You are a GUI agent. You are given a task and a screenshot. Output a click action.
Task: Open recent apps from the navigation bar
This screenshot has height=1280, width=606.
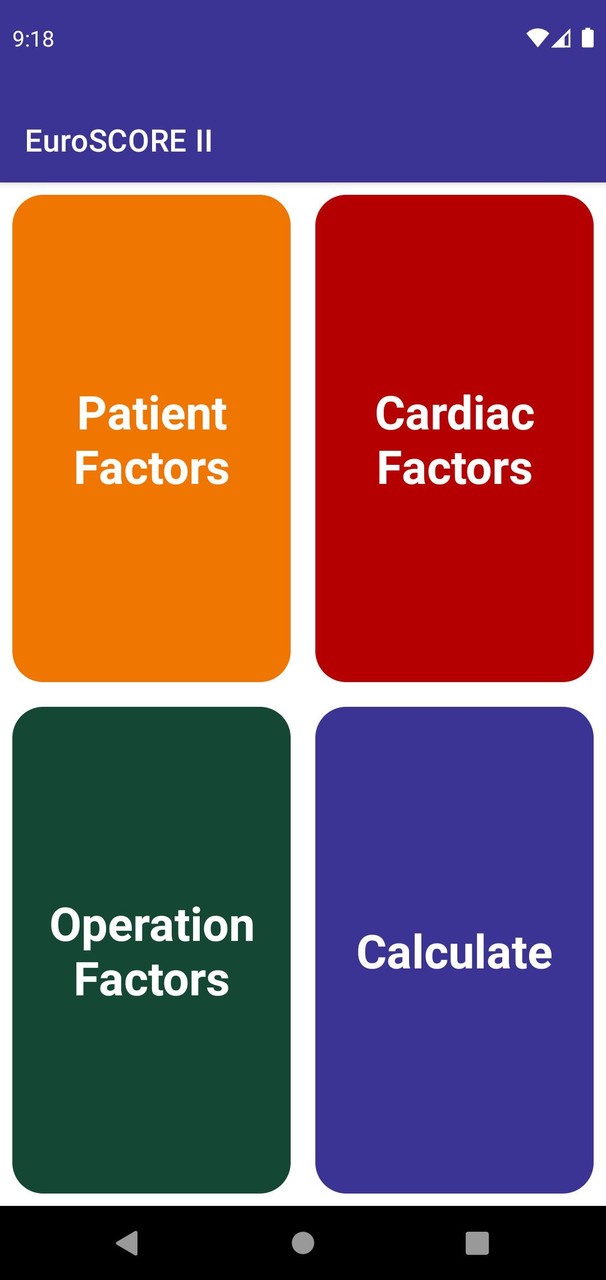477,1243
